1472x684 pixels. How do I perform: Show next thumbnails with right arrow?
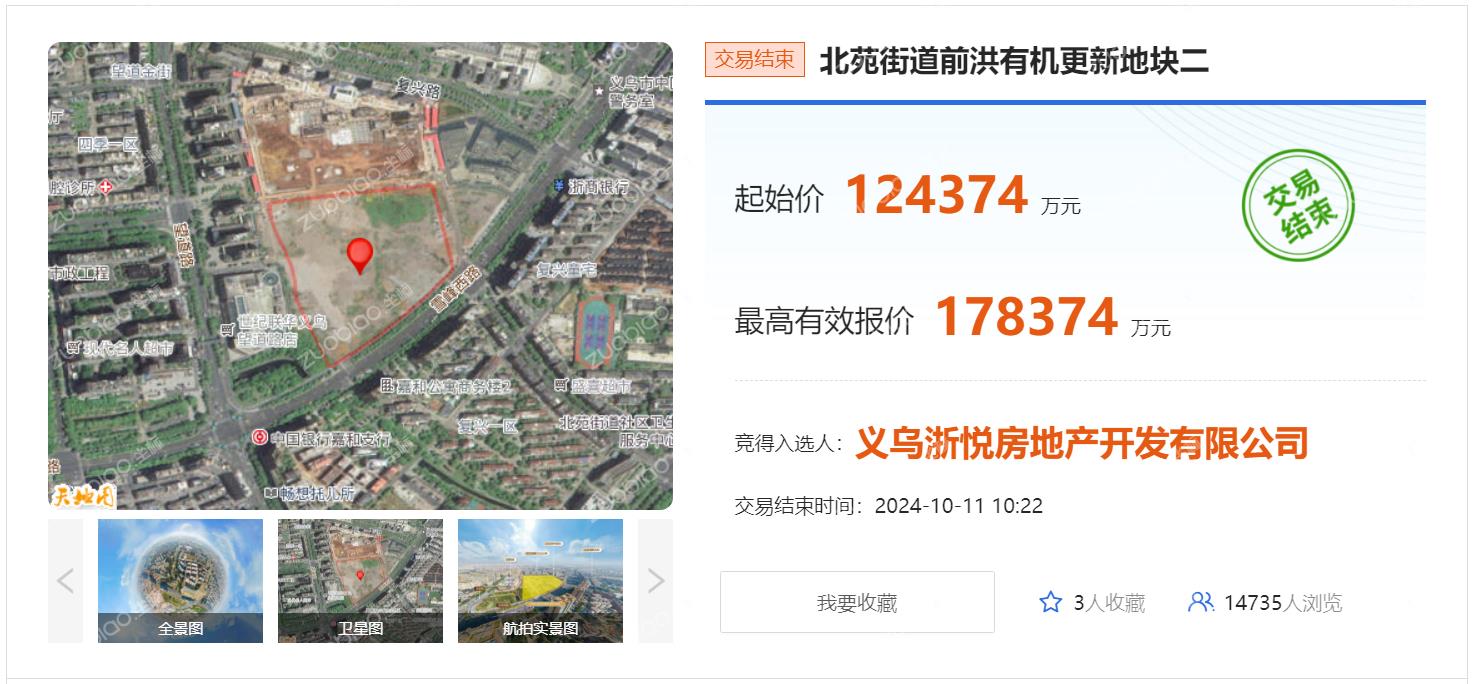(x=655, y=580)
